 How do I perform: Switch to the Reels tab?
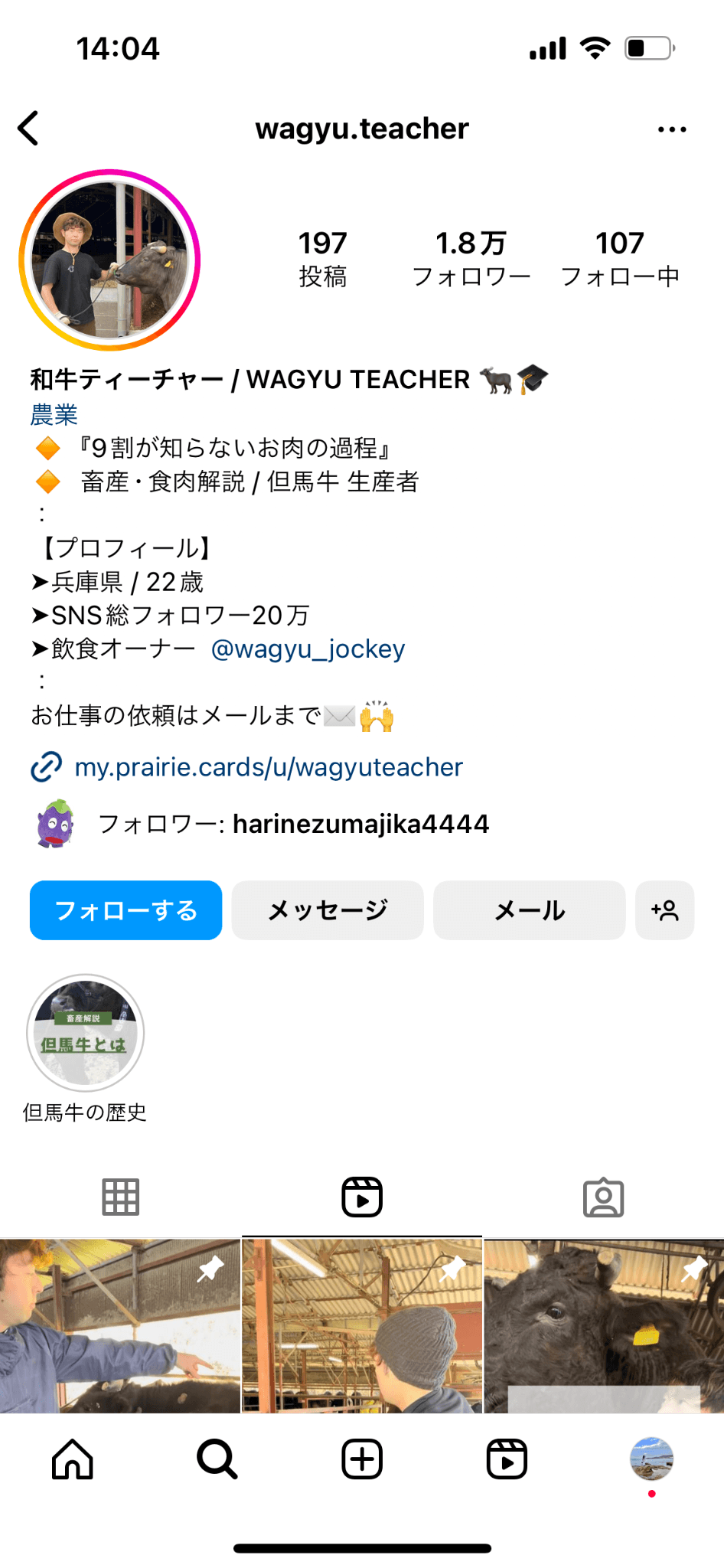[362, 1197]
